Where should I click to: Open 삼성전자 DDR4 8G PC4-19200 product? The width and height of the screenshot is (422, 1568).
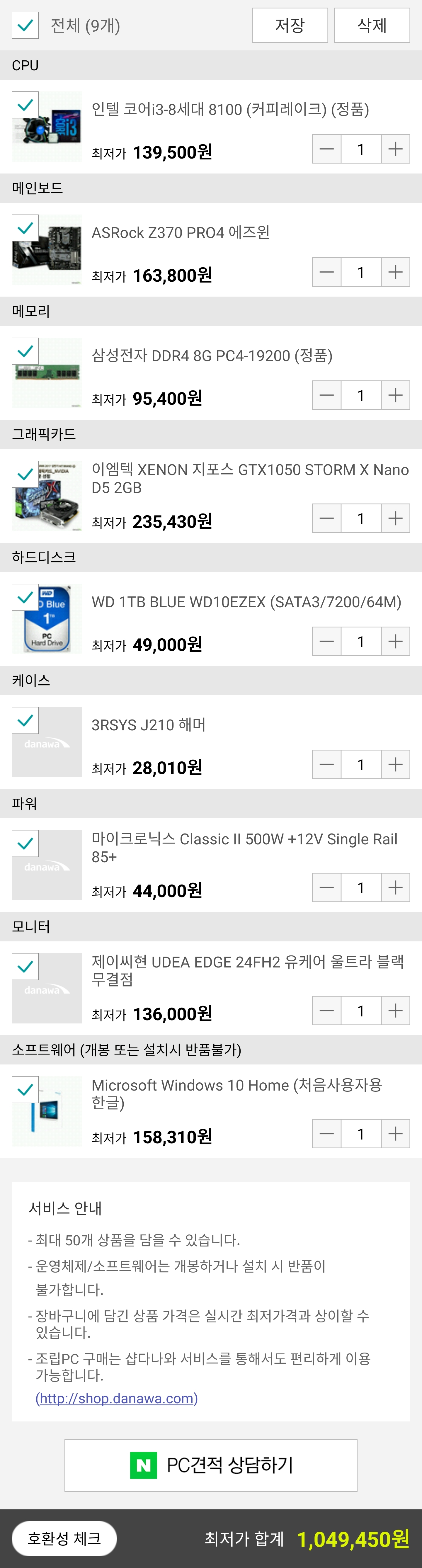(x=212, y=356)
